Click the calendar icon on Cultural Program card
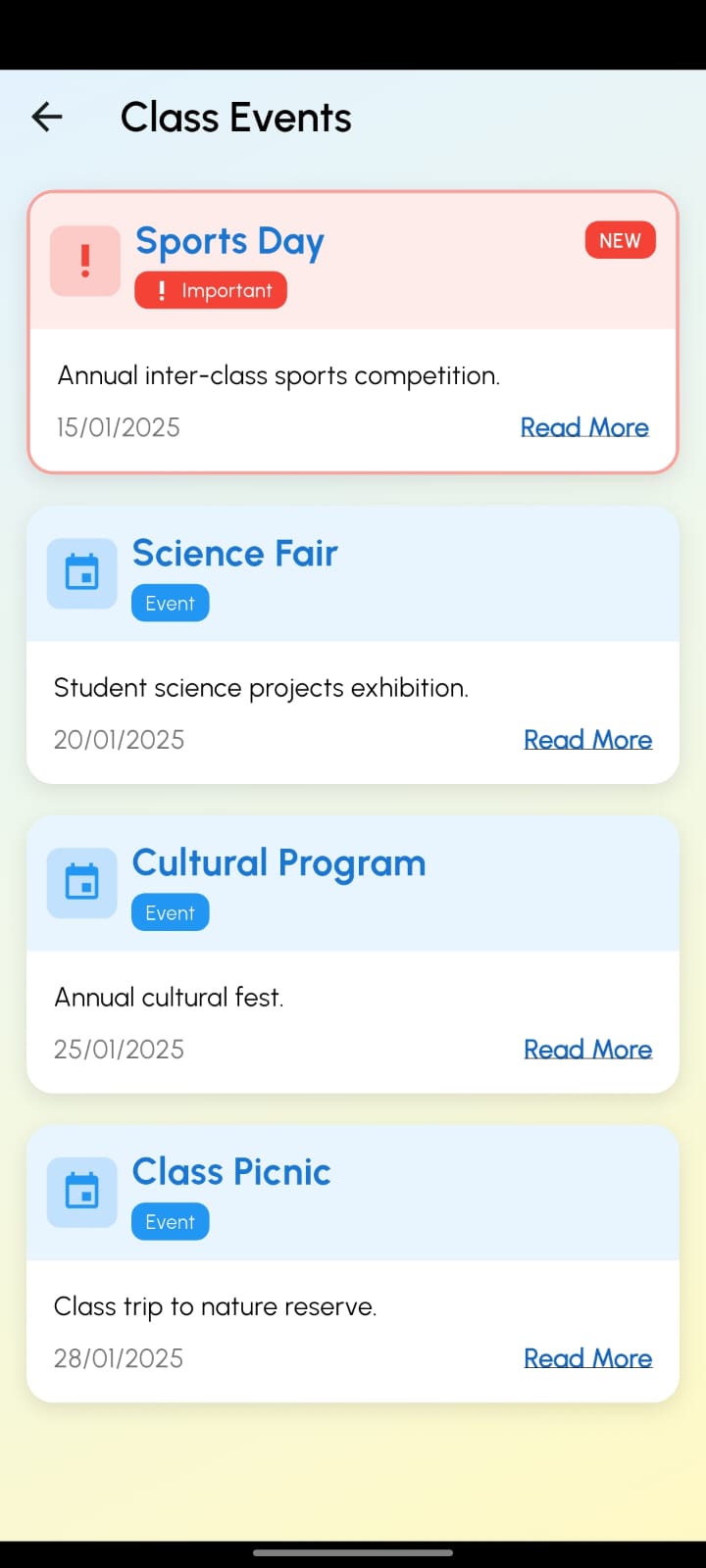This screenshot has width=706, height=1568. 81,882
